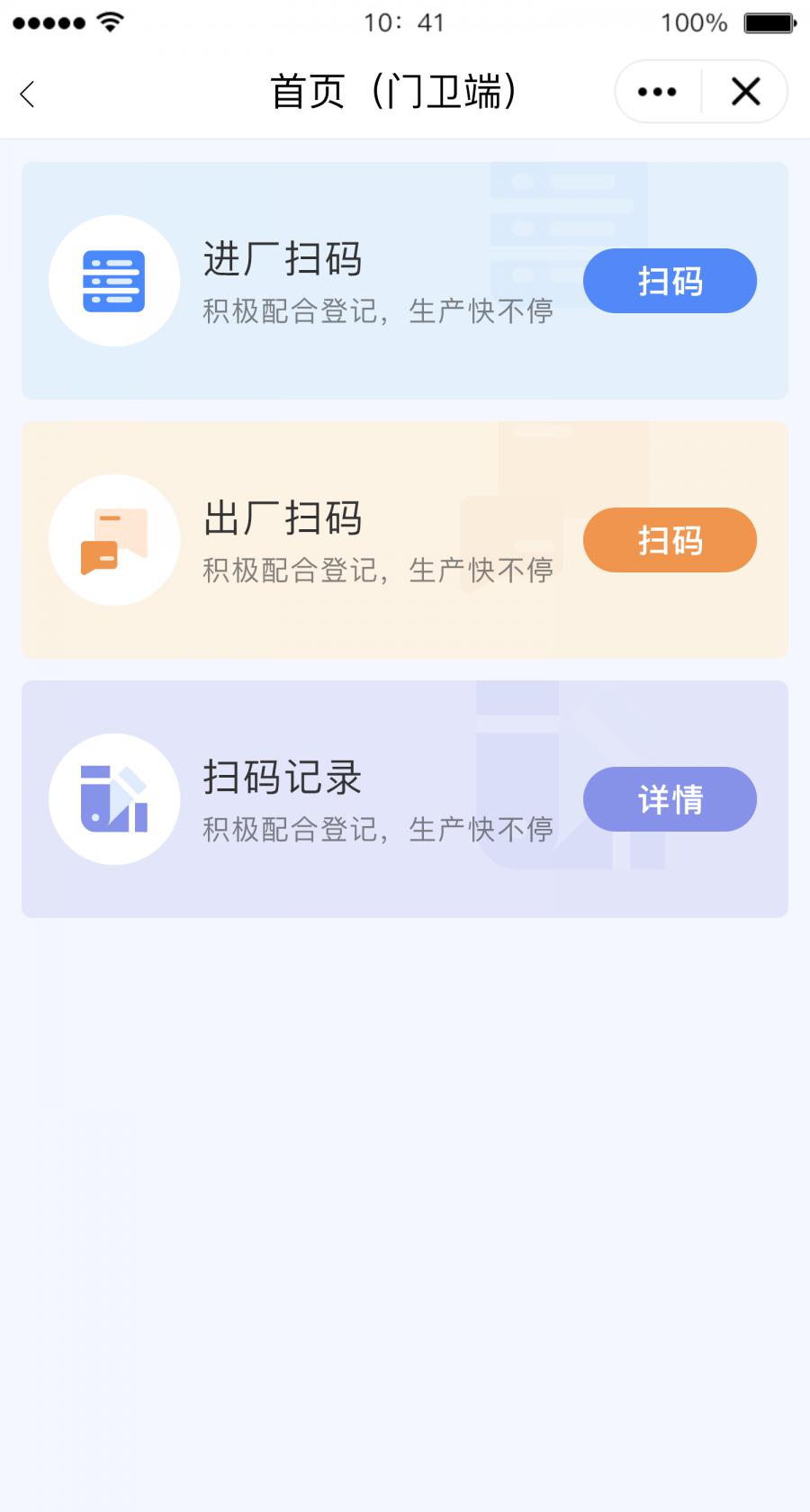Tap the battery indicator icon
The height and width of the screenshot is (1512, 810).
[769, 22]
